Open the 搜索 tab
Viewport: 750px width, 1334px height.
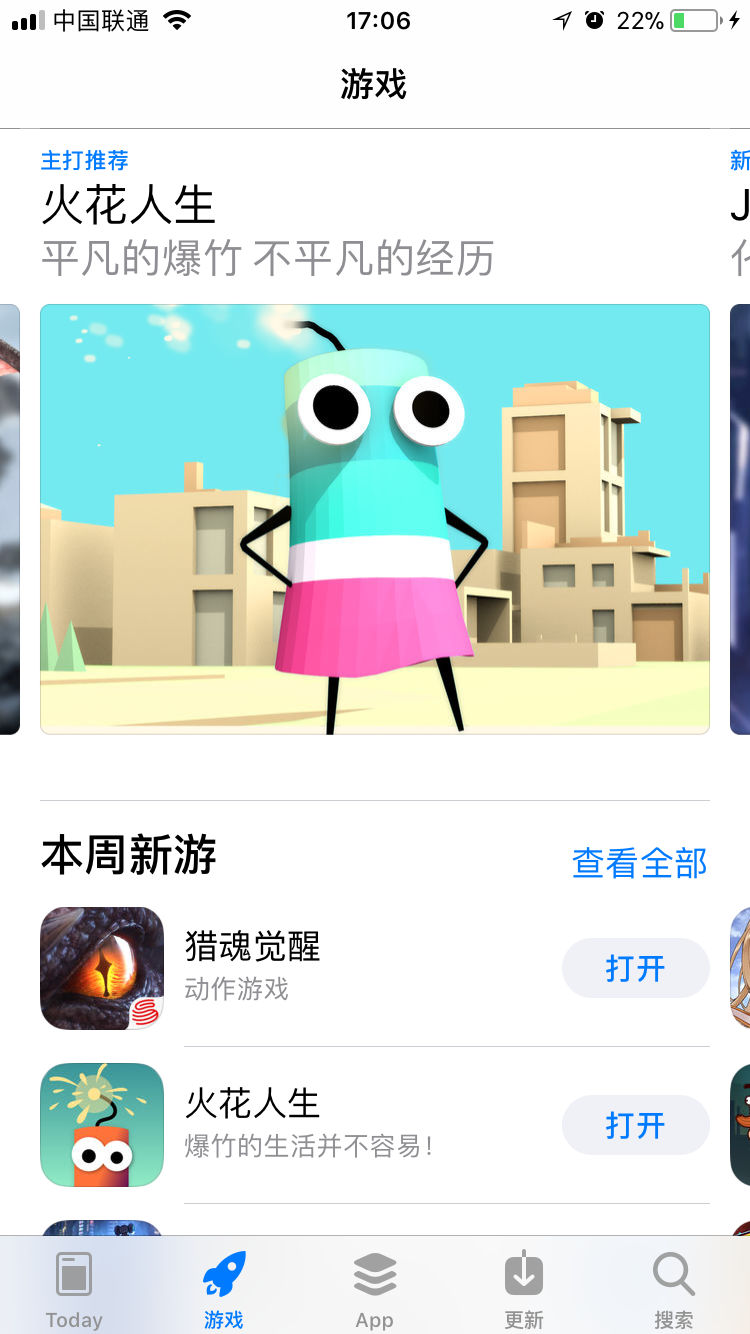pos(673,1288)
